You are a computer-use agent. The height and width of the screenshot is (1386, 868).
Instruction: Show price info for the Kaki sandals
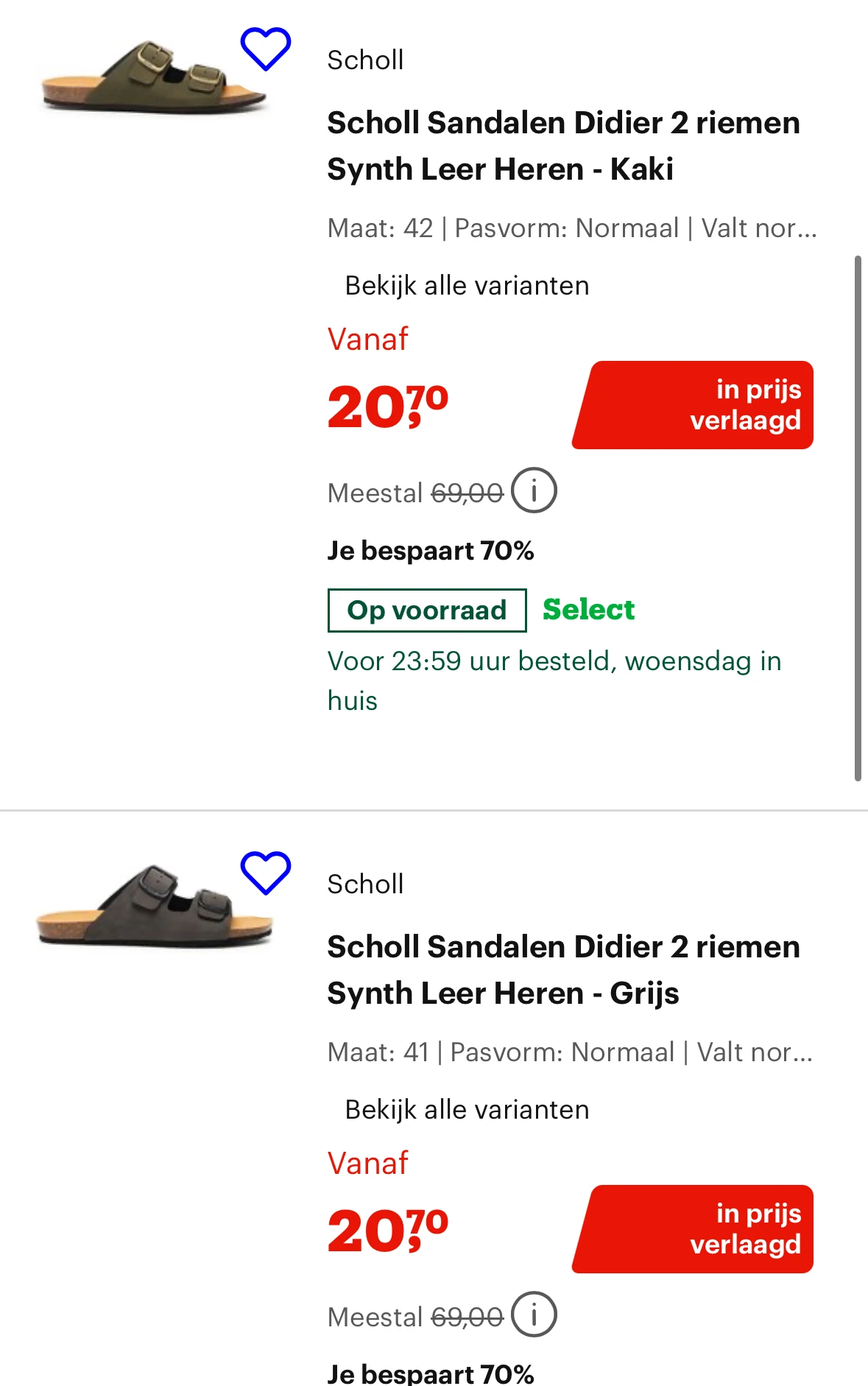click(534, 490)
